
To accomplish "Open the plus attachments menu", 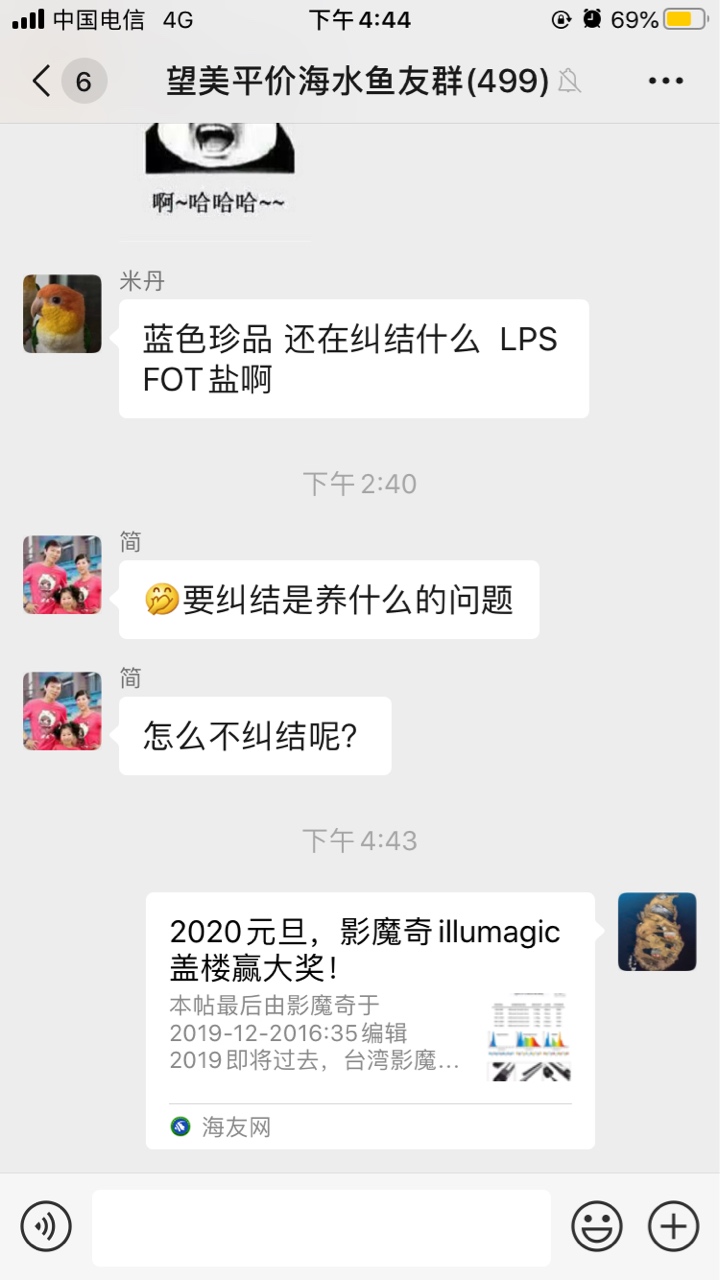I will click(673, 1226).
